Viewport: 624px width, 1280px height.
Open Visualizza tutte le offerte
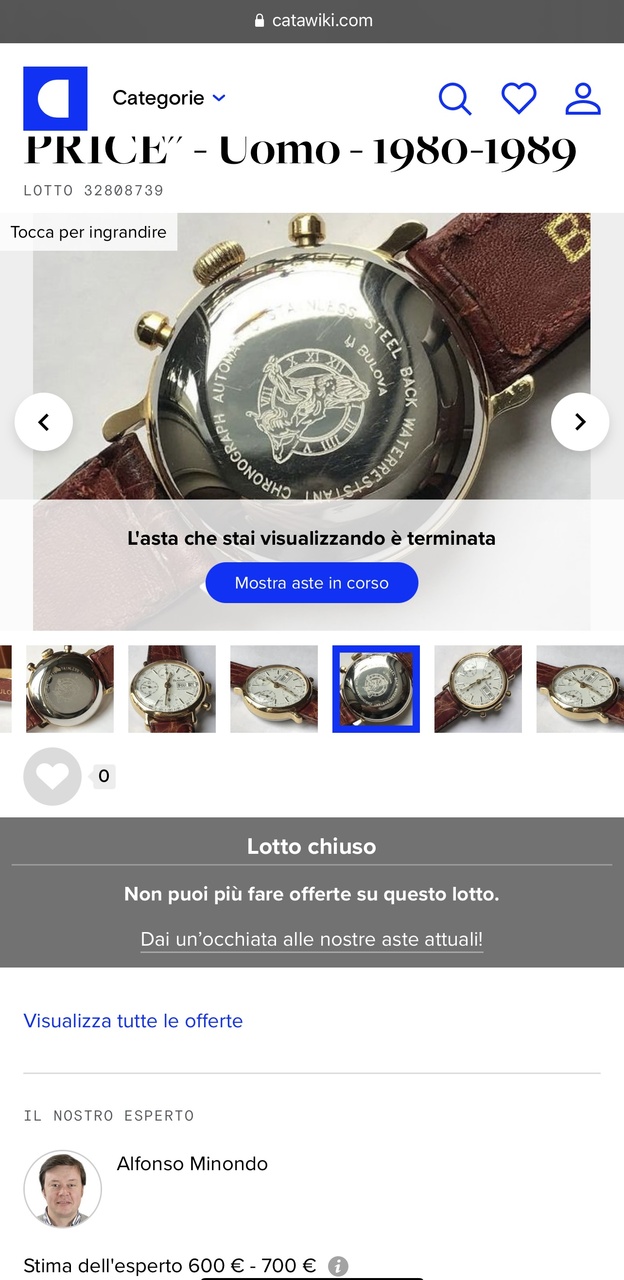[133, 1021]
